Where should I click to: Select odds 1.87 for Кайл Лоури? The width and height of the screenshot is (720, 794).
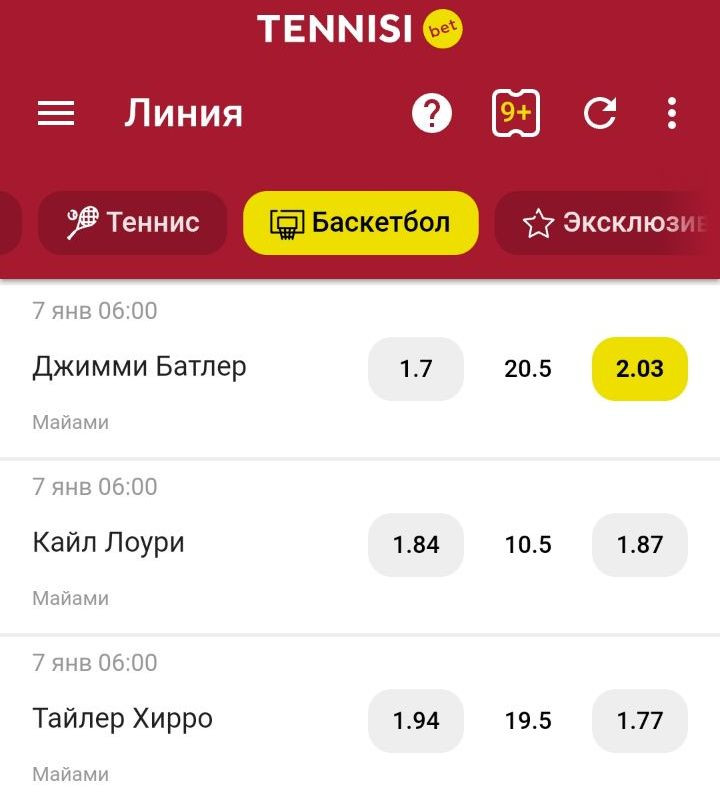tap(640, 545)
